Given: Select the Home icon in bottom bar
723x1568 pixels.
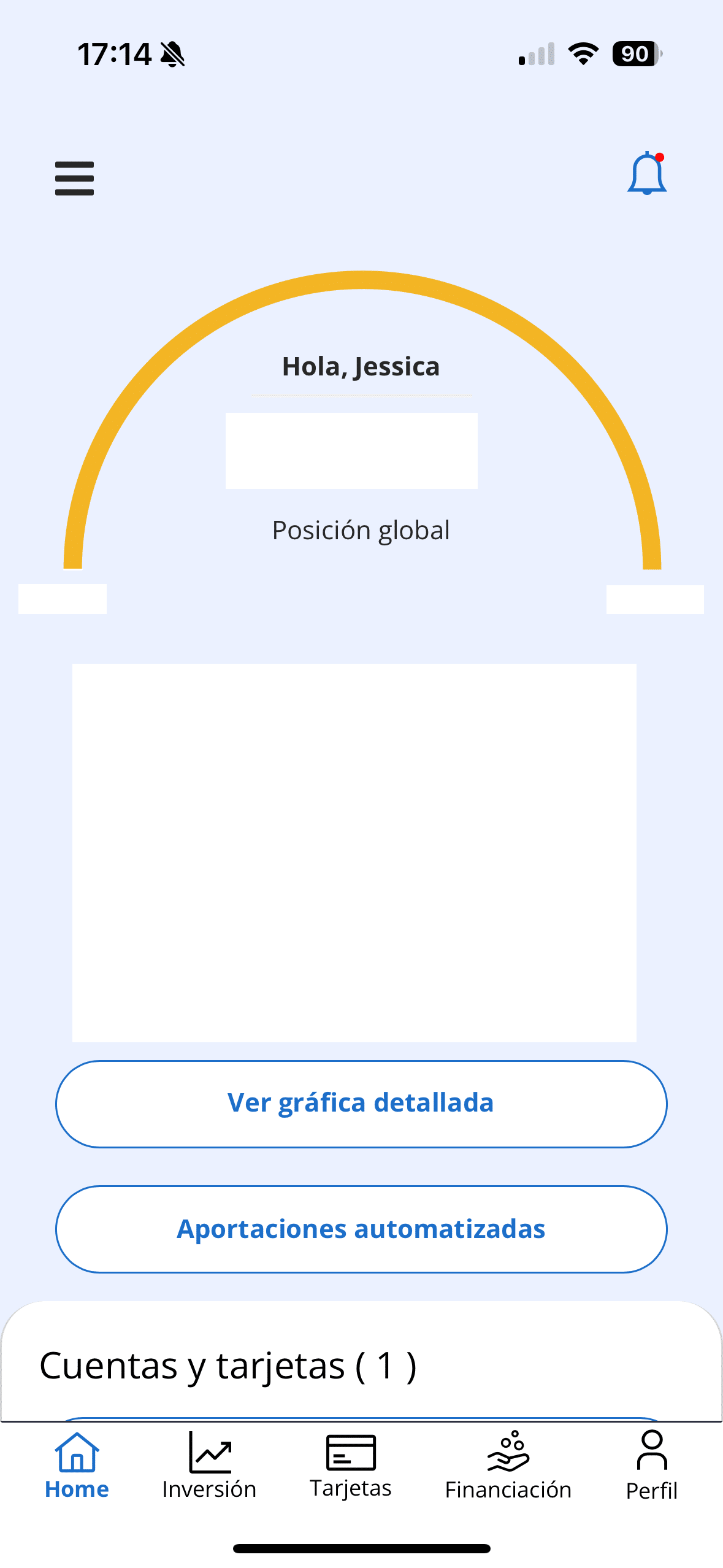Looking at the screenshot, I should coord(75,1452).
